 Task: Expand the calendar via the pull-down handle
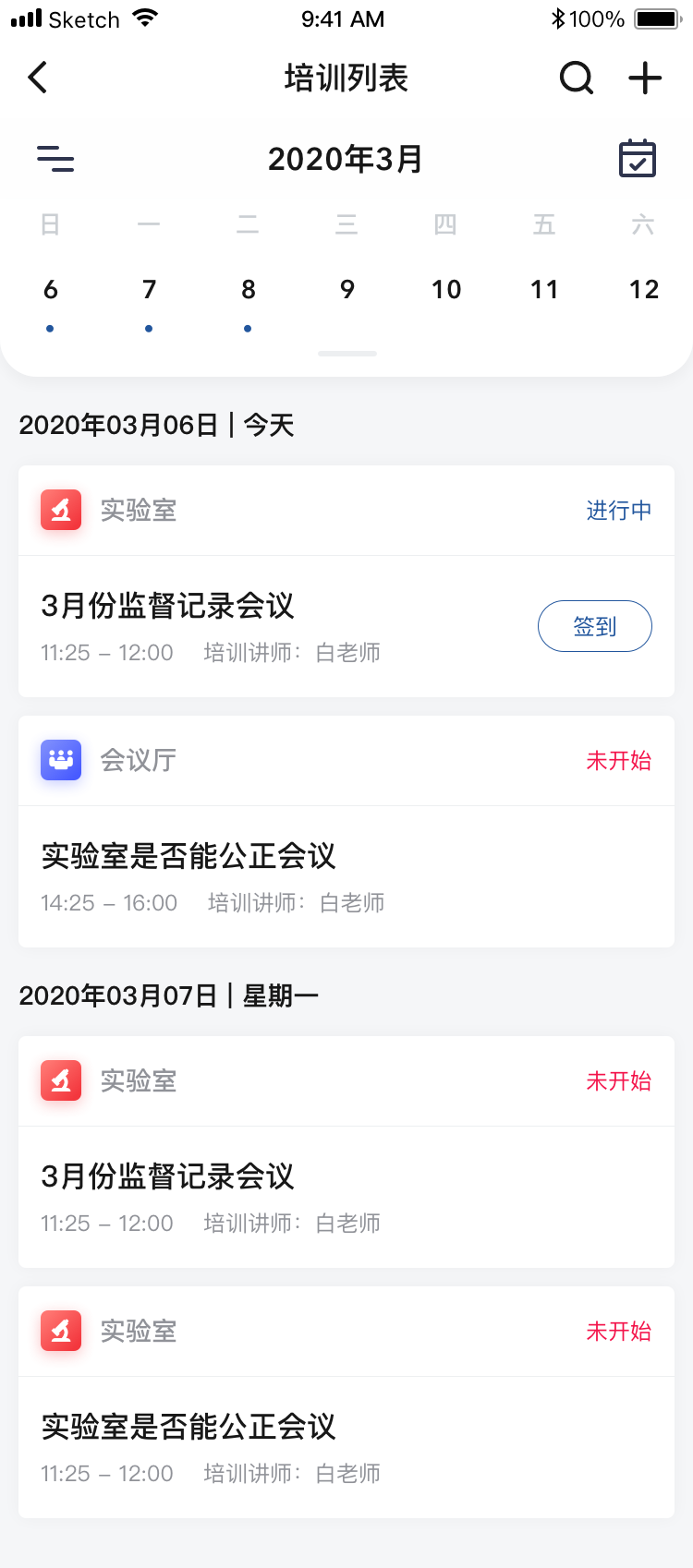[x=346, y=354]
